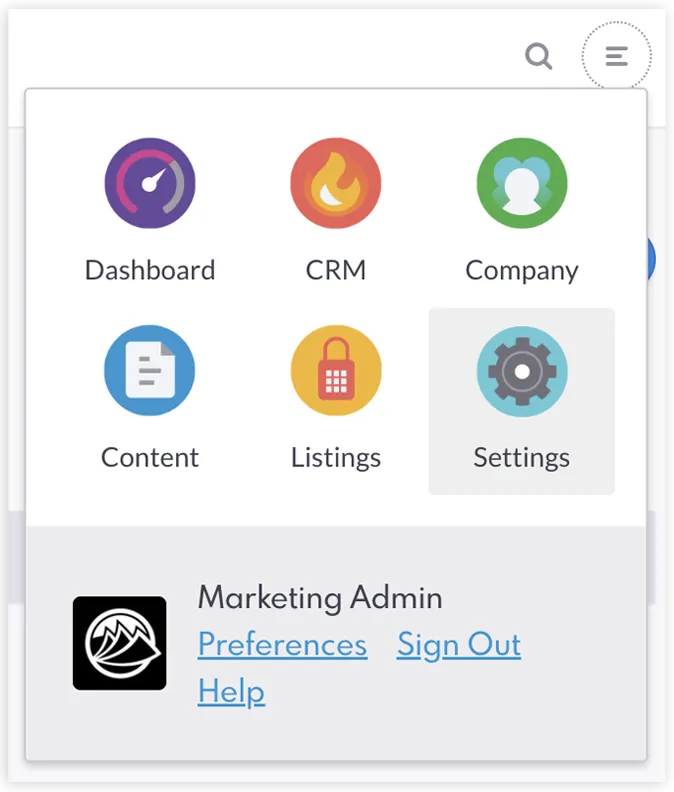Viewport: 674px width, 792px height.
Task: Tap the search magnifier icon
Action: (x=538, y=56)
